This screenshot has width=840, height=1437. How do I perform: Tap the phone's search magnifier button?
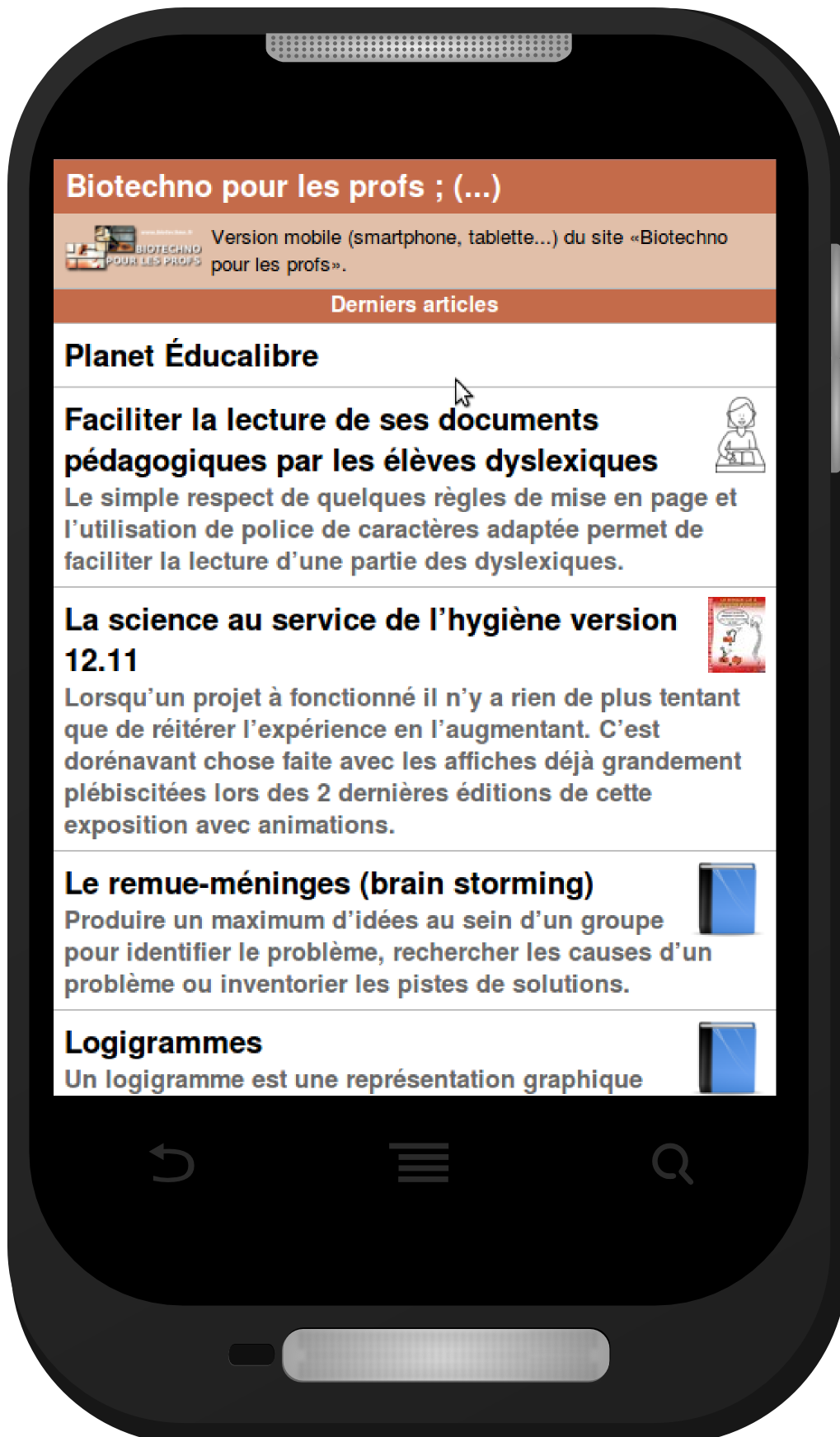pos(672,1163)
